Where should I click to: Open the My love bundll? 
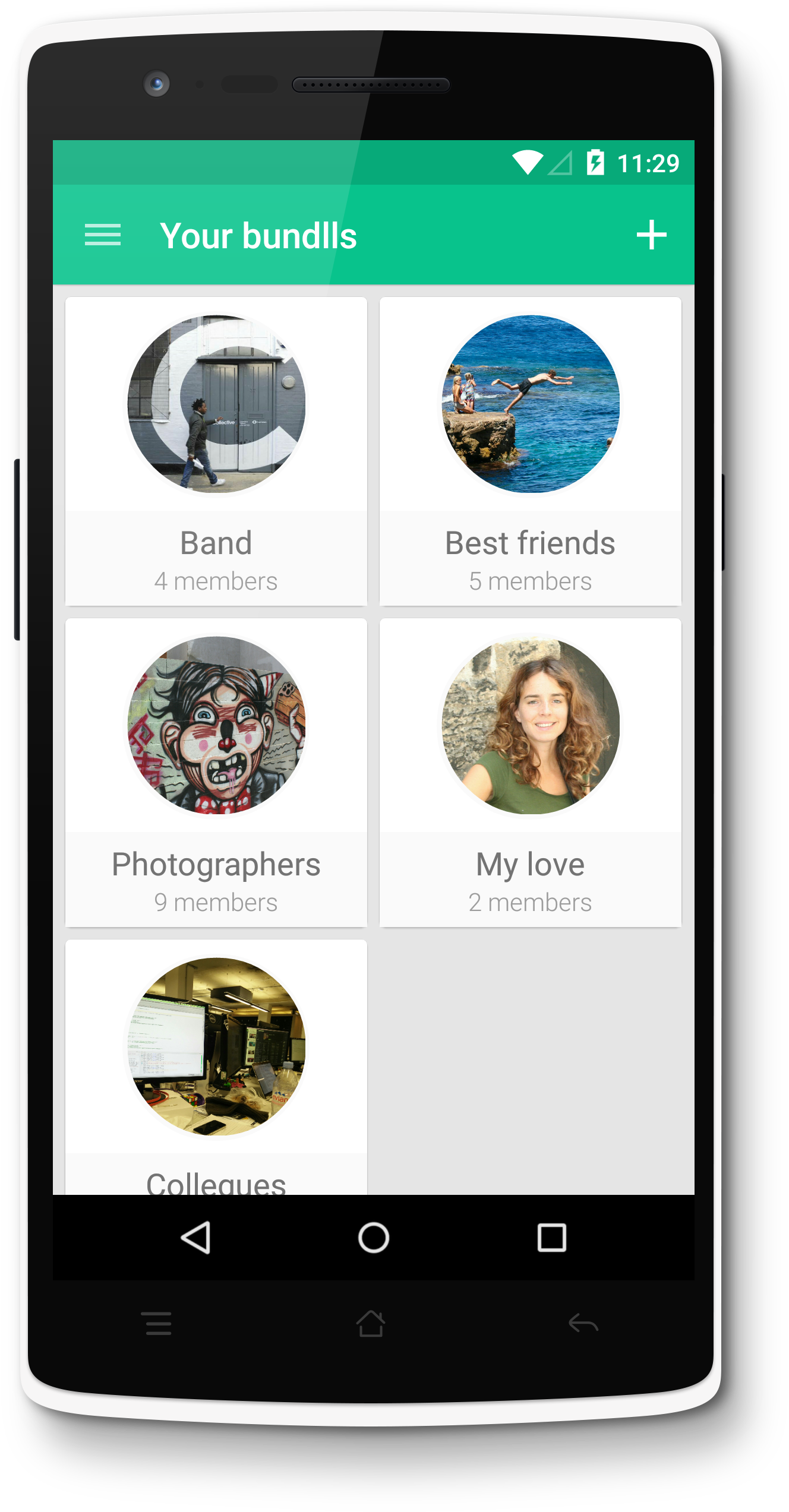[531, 773]
